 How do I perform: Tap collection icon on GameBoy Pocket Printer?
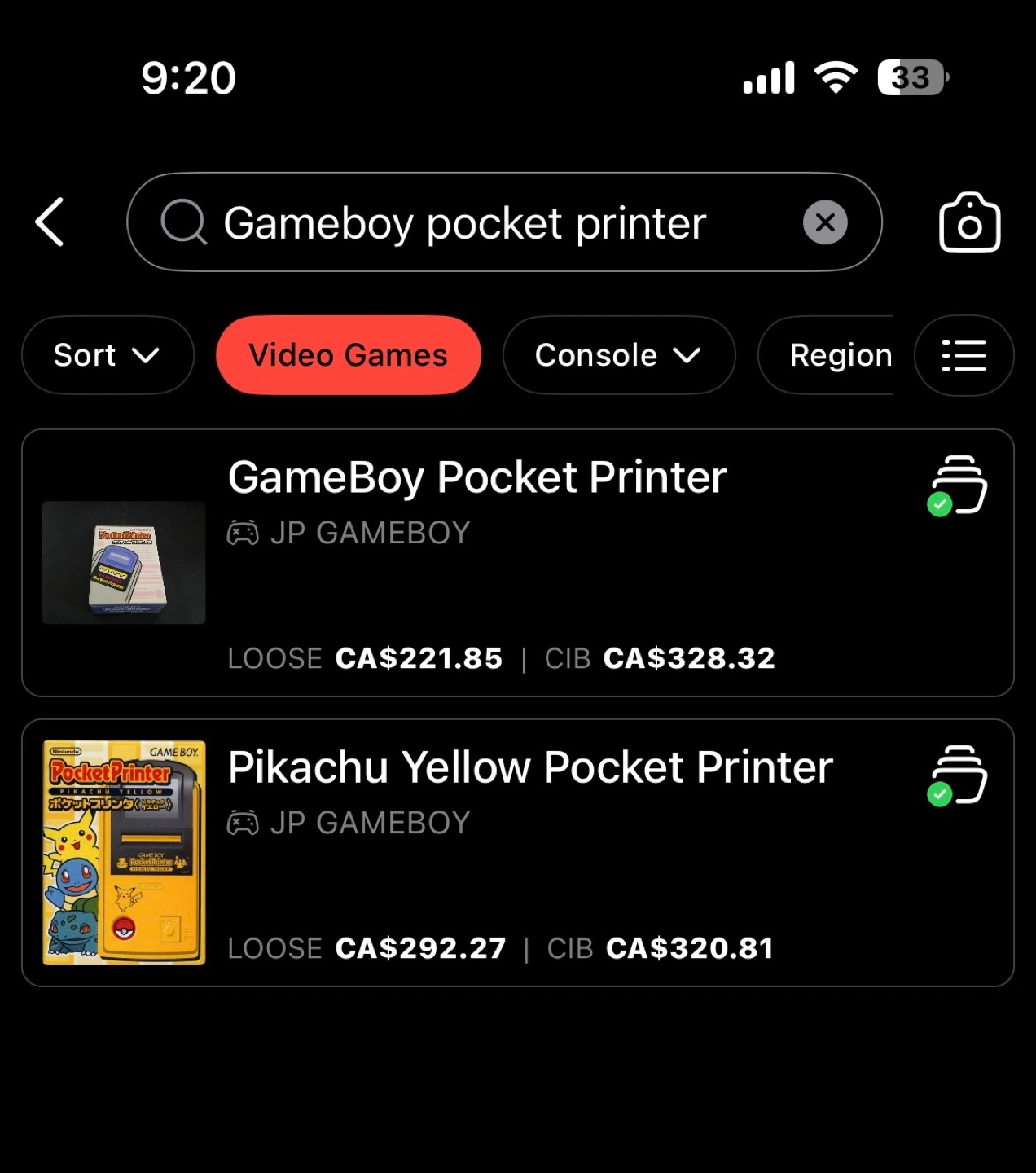pyautogui.click(x=958, y=485)
